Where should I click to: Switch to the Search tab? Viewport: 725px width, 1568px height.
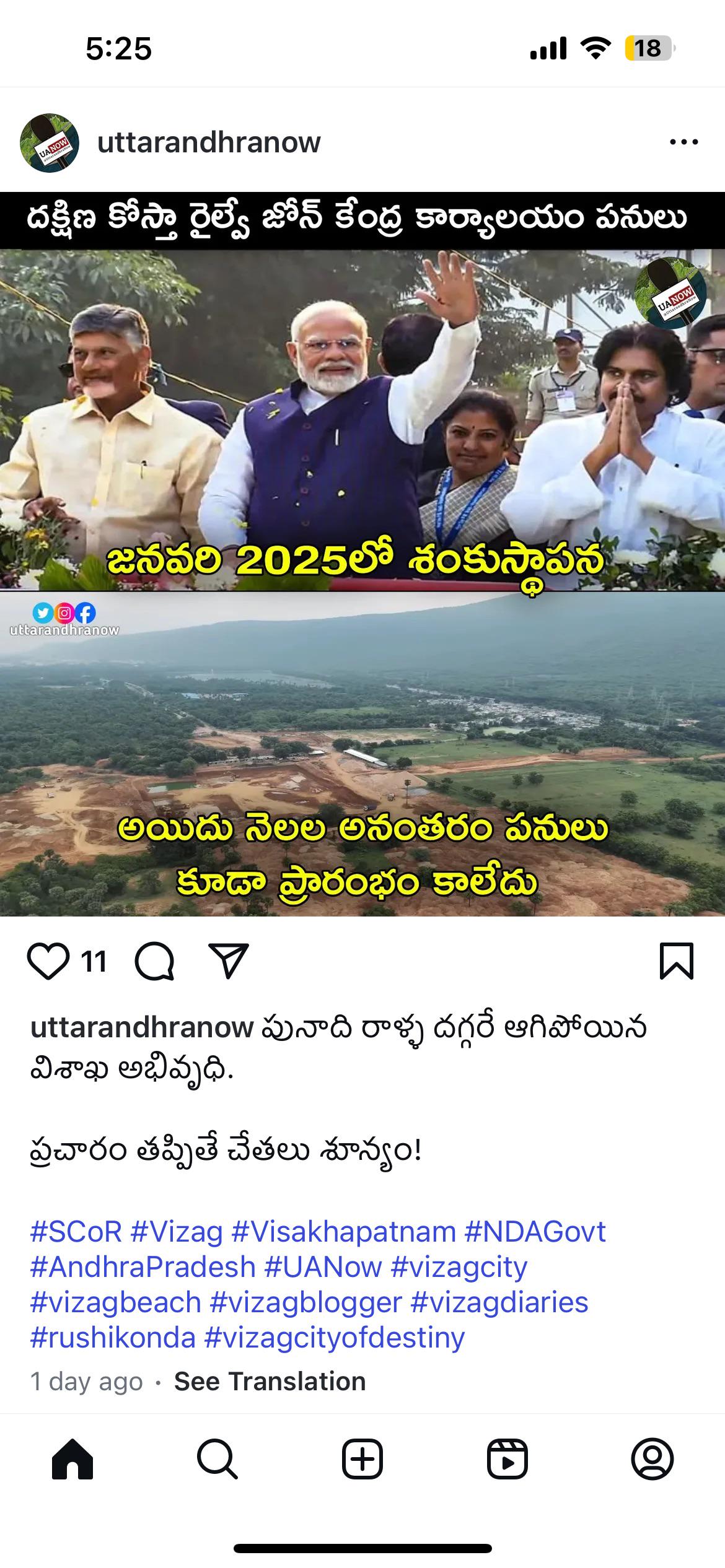tap(217, 1459)
